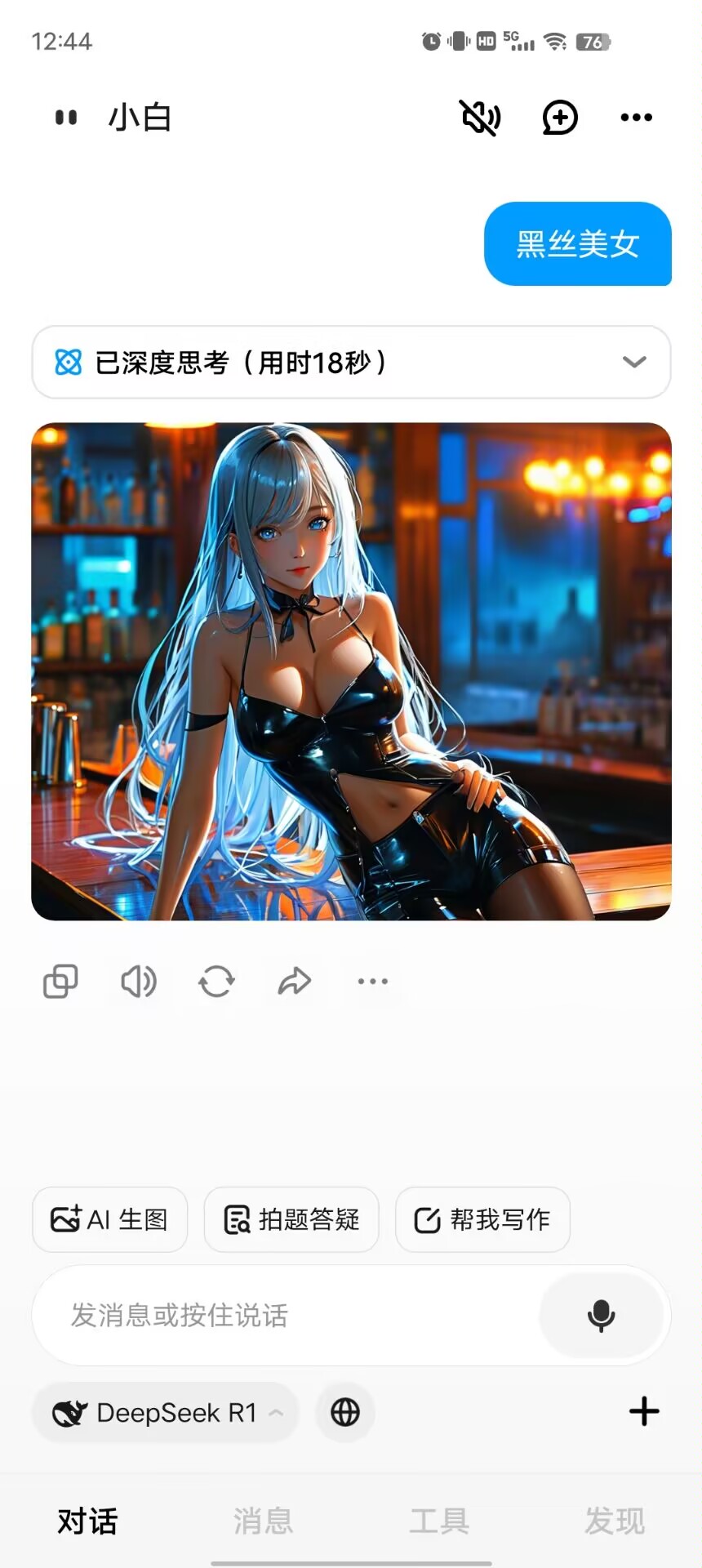
Task: Read the reply aloud
Action: (139, 982)
